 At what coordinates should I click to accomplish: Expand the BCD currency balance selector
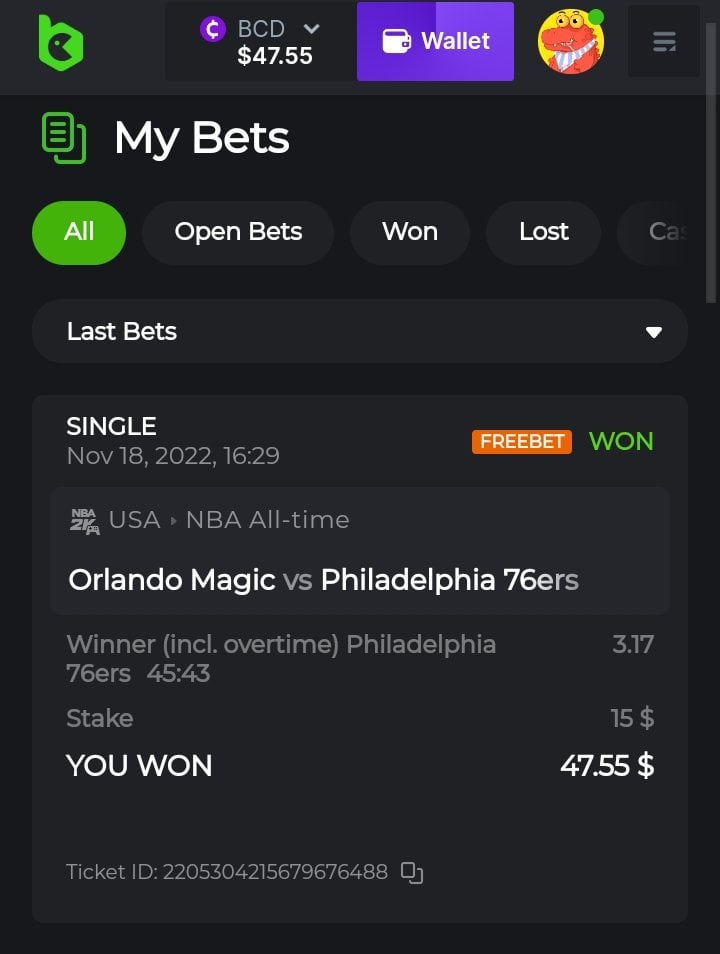tap(262, 42)
